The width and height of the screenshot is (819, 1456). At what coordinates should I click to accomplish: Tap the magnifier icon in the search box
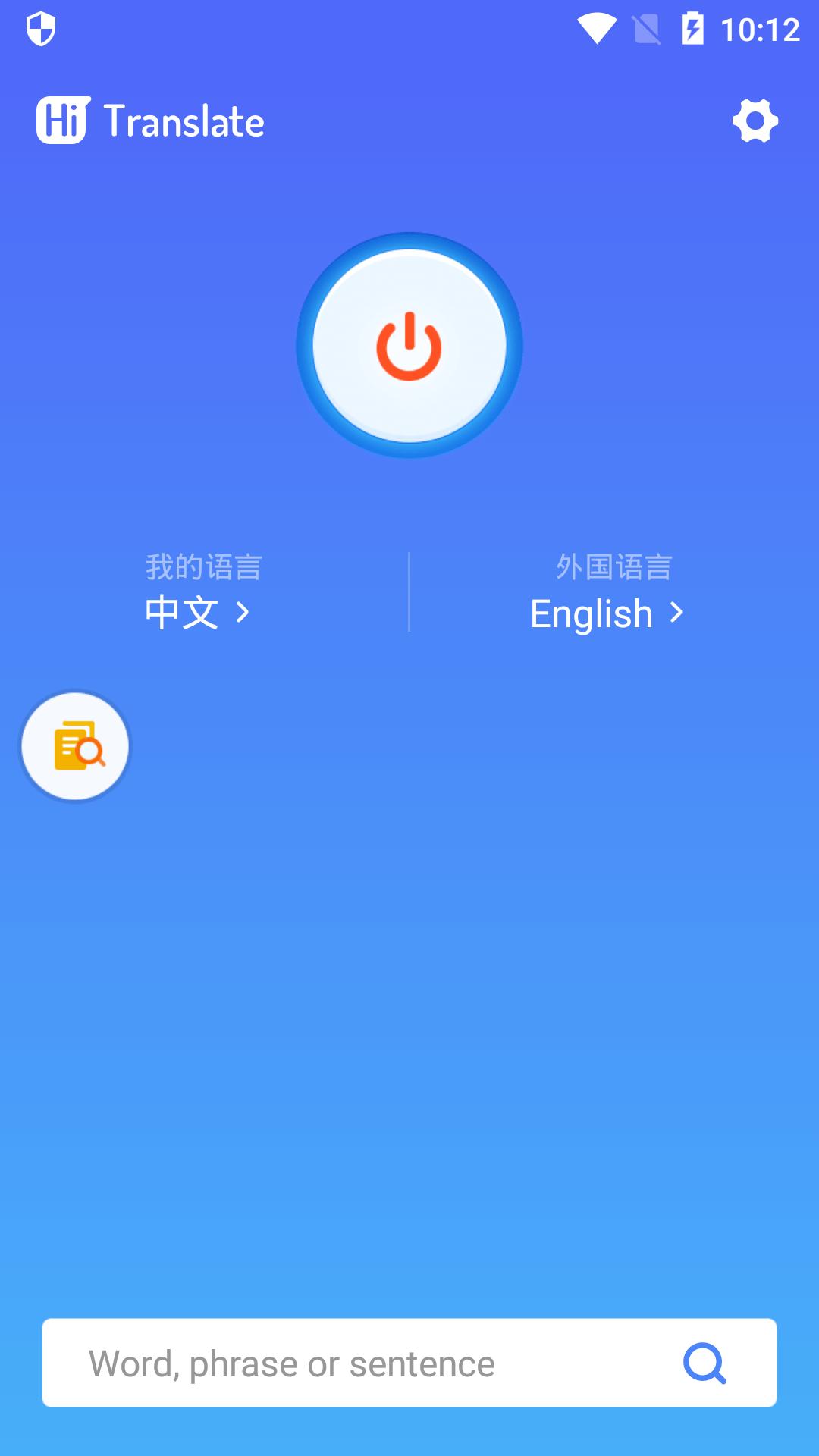704,1363
